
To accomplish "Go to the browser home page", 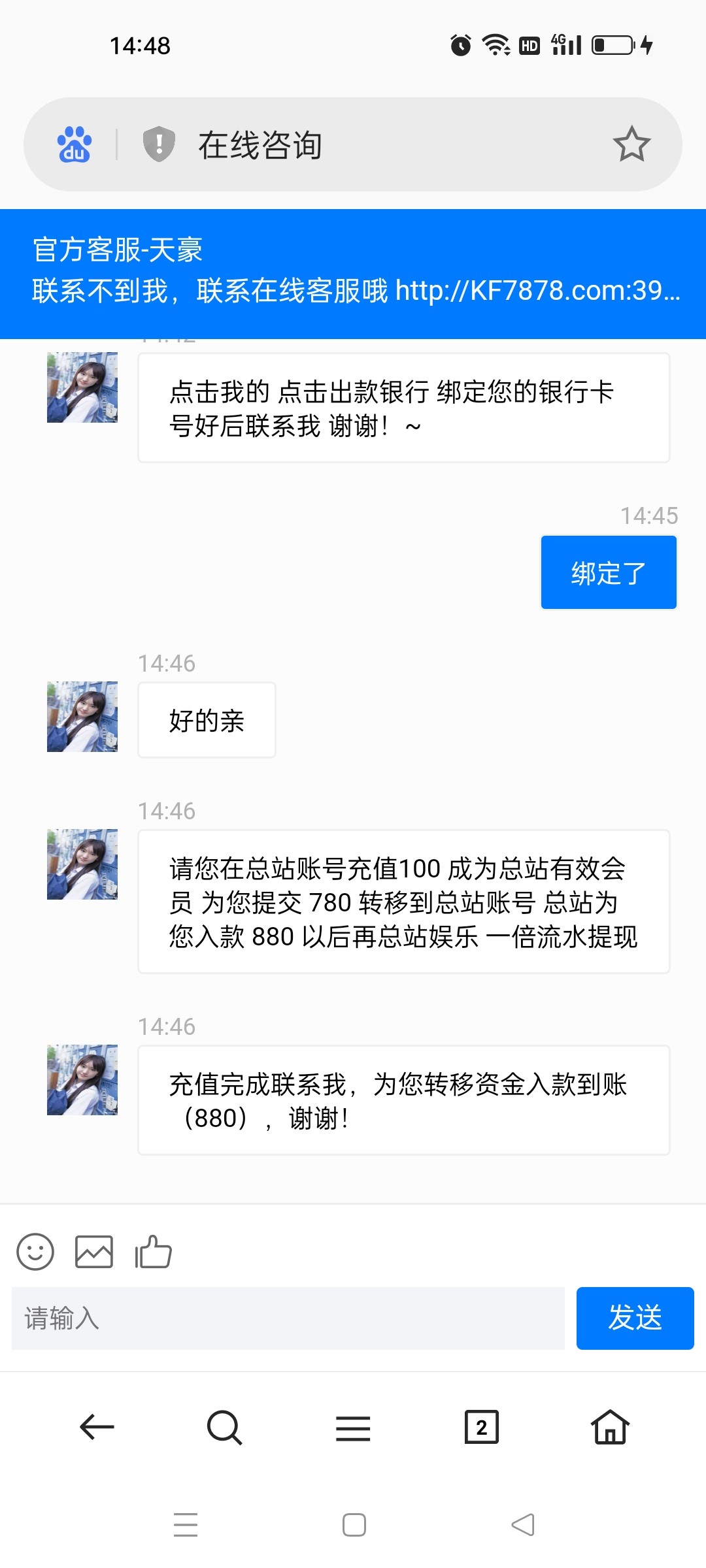I will [610, 1428].
